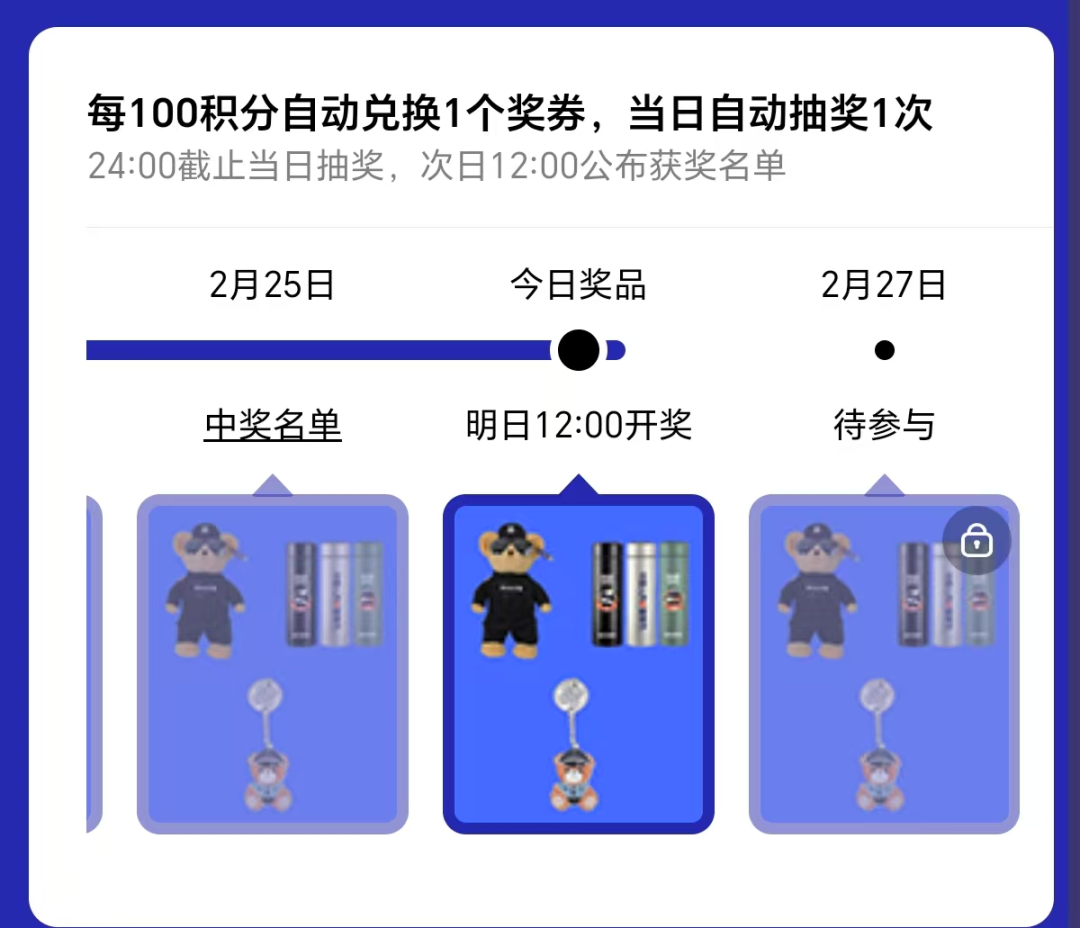The width and height of the screenshot is (1080, 928).
Task: Open the 2月25日 prize card
Action: tap(272, 664)
